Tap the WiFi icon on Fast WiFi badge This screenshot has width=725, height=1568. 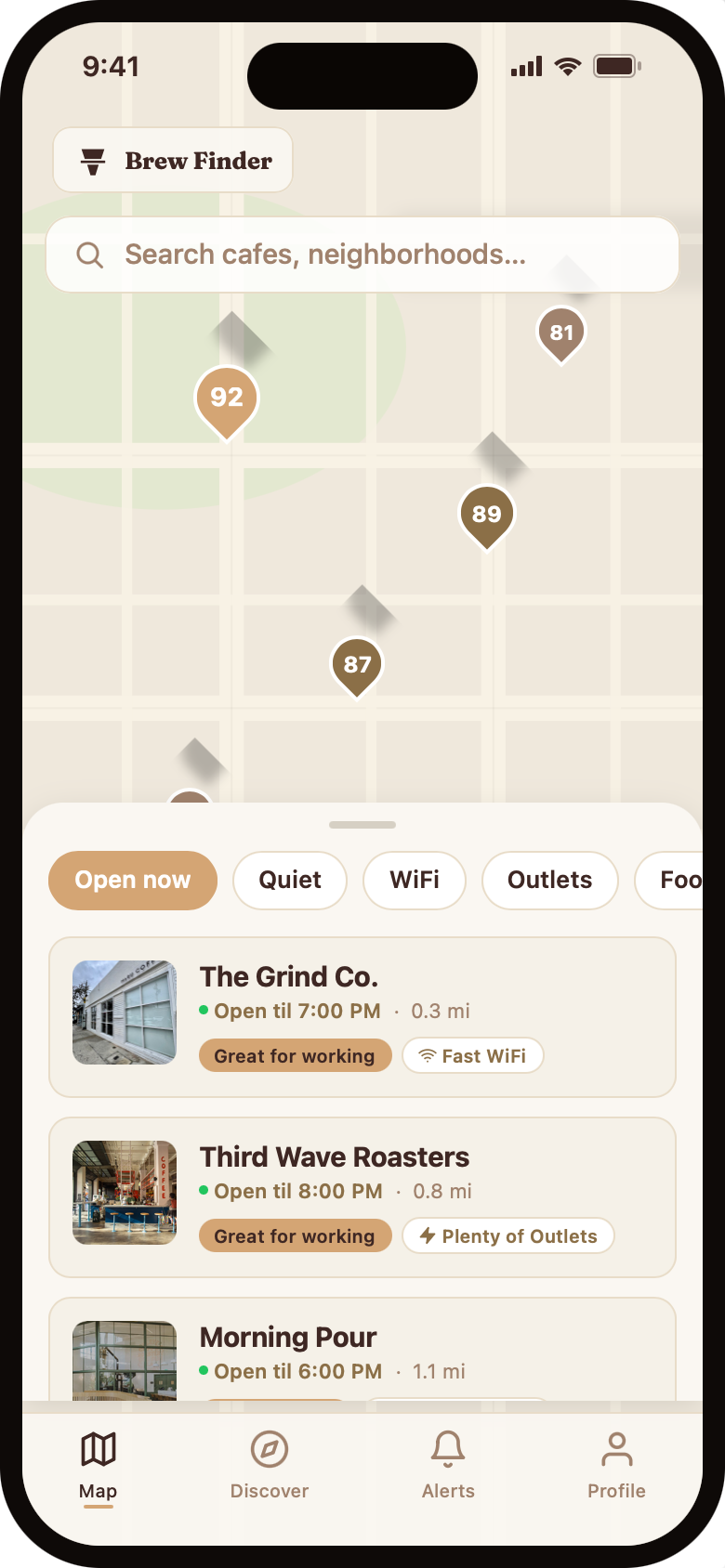tap(426, 1055)
